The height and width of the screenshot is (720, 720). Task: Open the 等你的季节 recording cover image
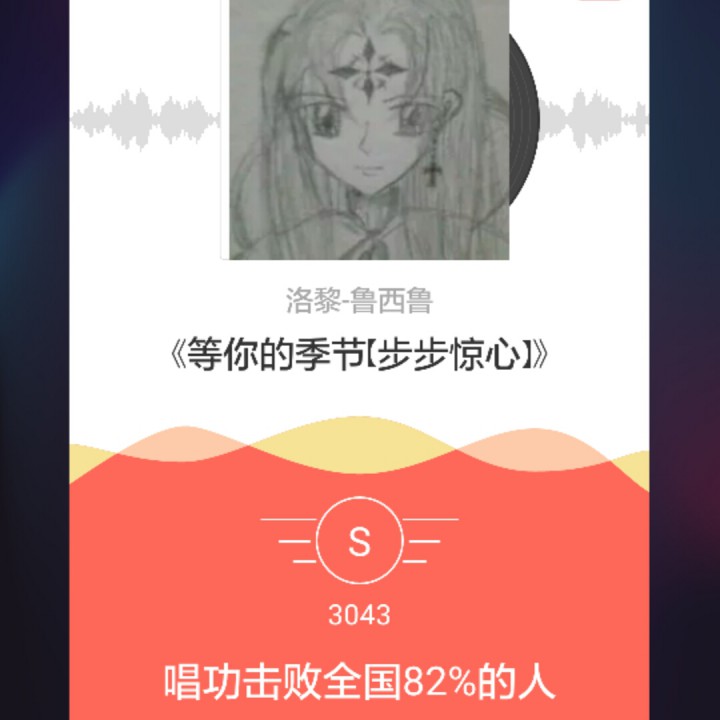pyautogui.click(x=367, y=130)
